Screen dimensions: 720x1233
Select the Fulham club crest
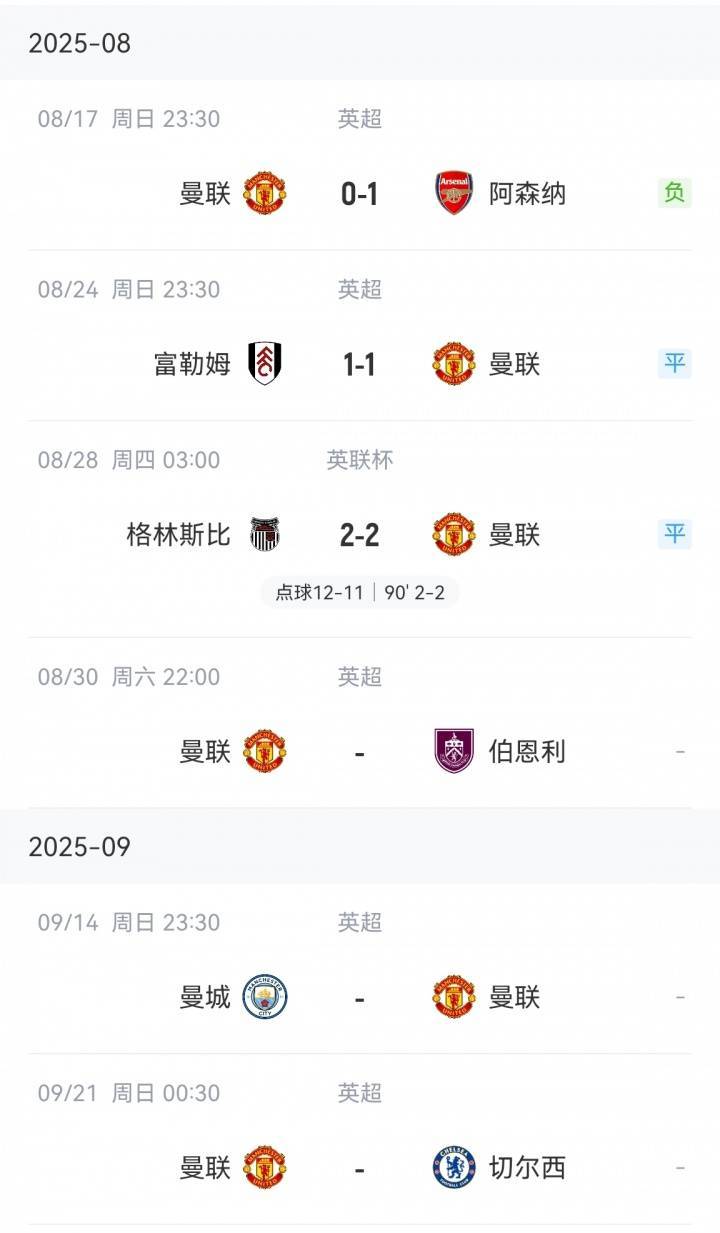[x=267, y=365]
